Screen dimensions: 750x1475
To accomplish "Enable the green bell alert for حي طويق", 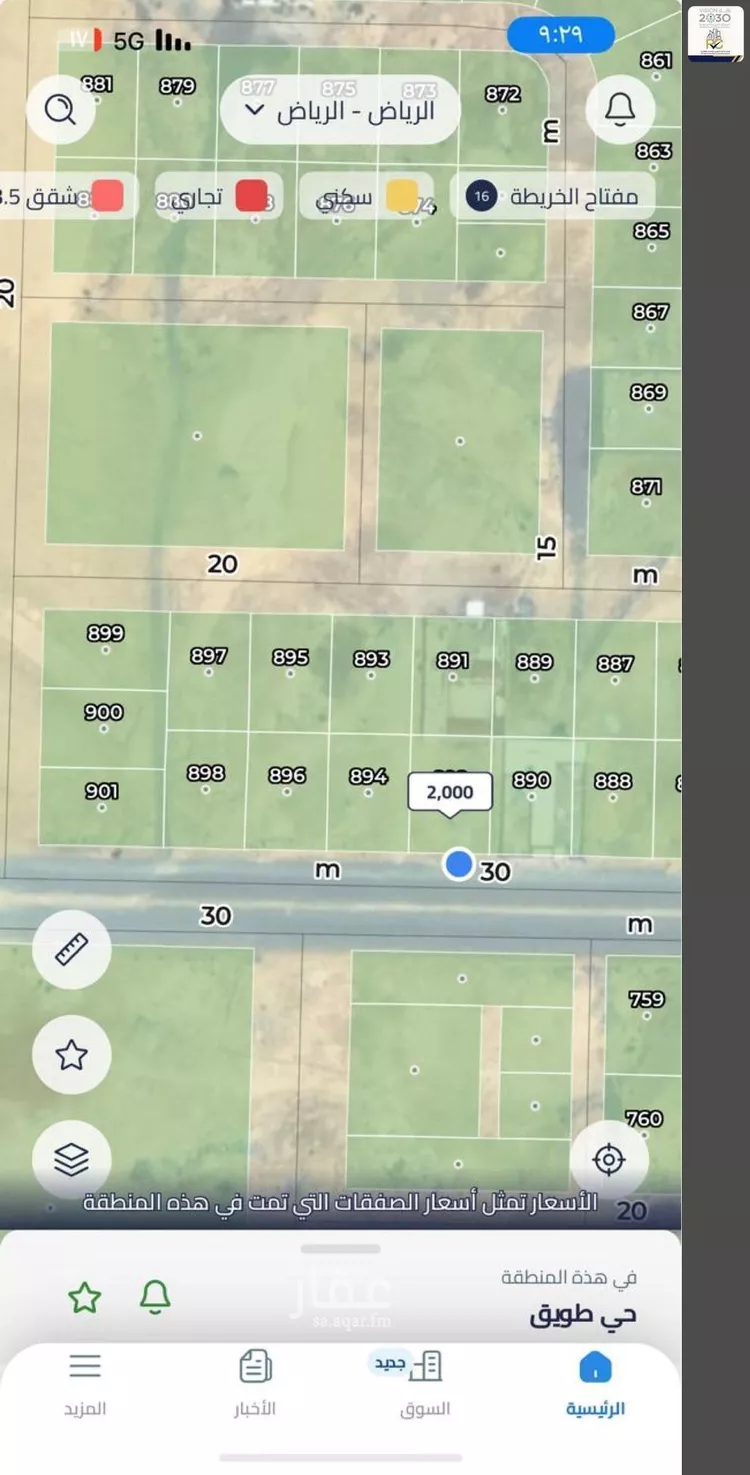I will pos(154,1297).
